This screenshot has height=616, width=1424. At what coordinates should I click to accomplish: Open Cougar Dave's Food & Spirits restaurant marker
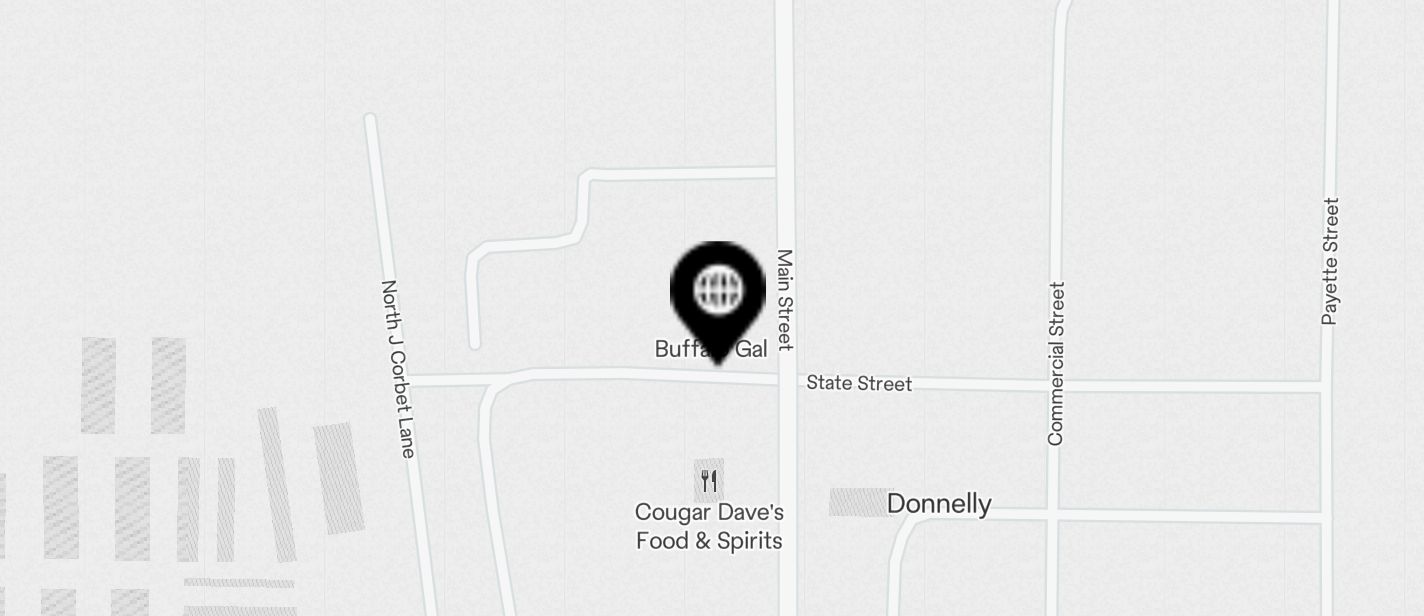coord(709,481)
